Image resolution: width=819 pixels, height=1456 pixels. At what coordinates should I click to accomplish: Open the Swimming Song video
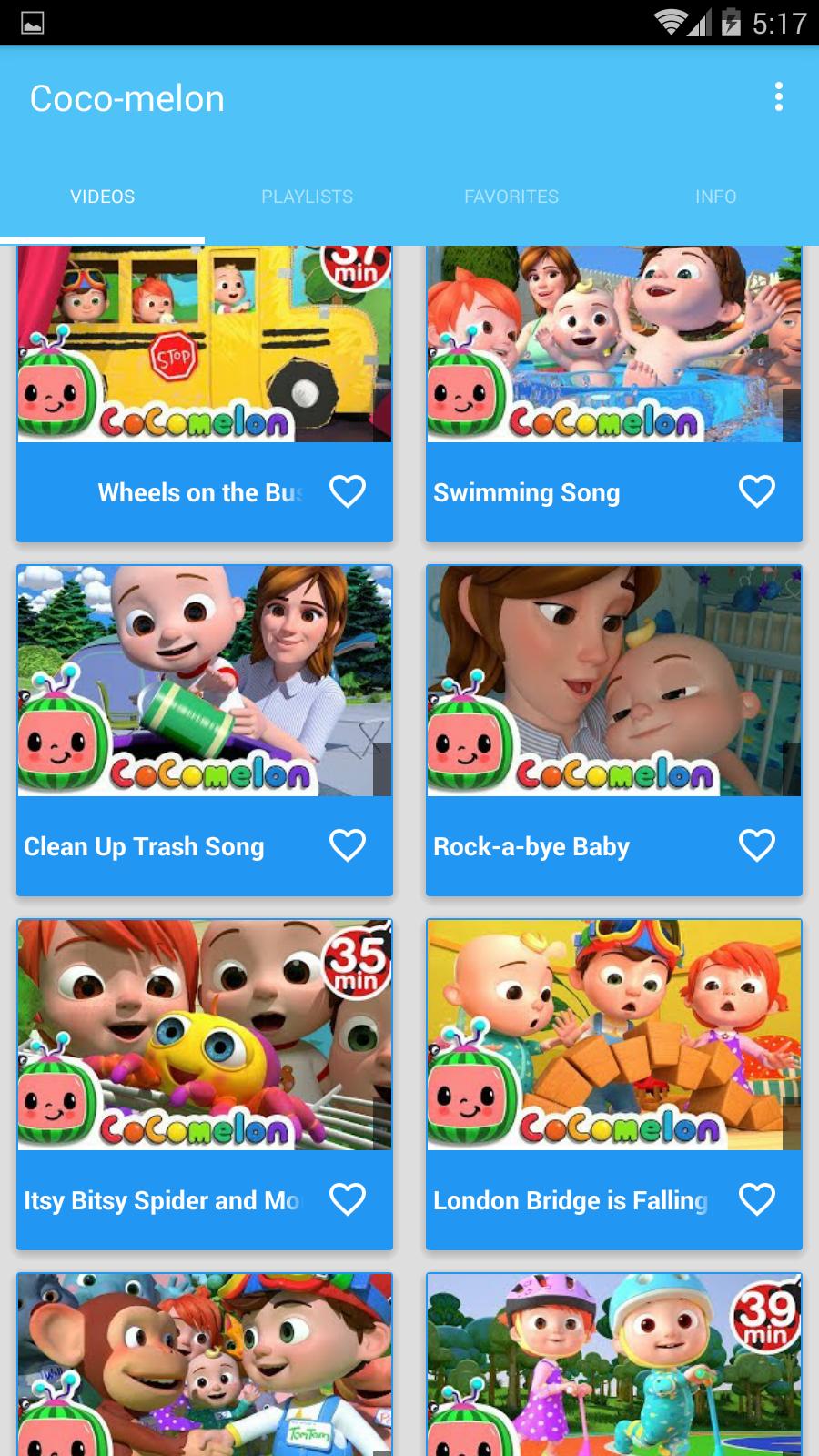614,344
